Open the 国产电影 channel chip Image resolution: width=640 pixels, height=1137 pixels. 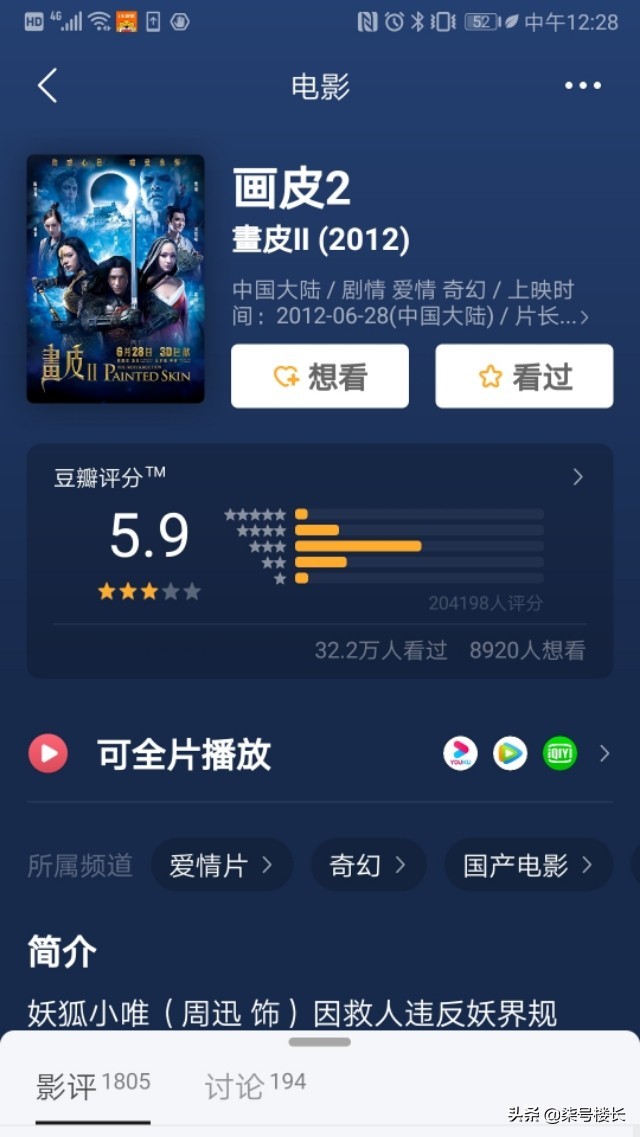[528, 865]
